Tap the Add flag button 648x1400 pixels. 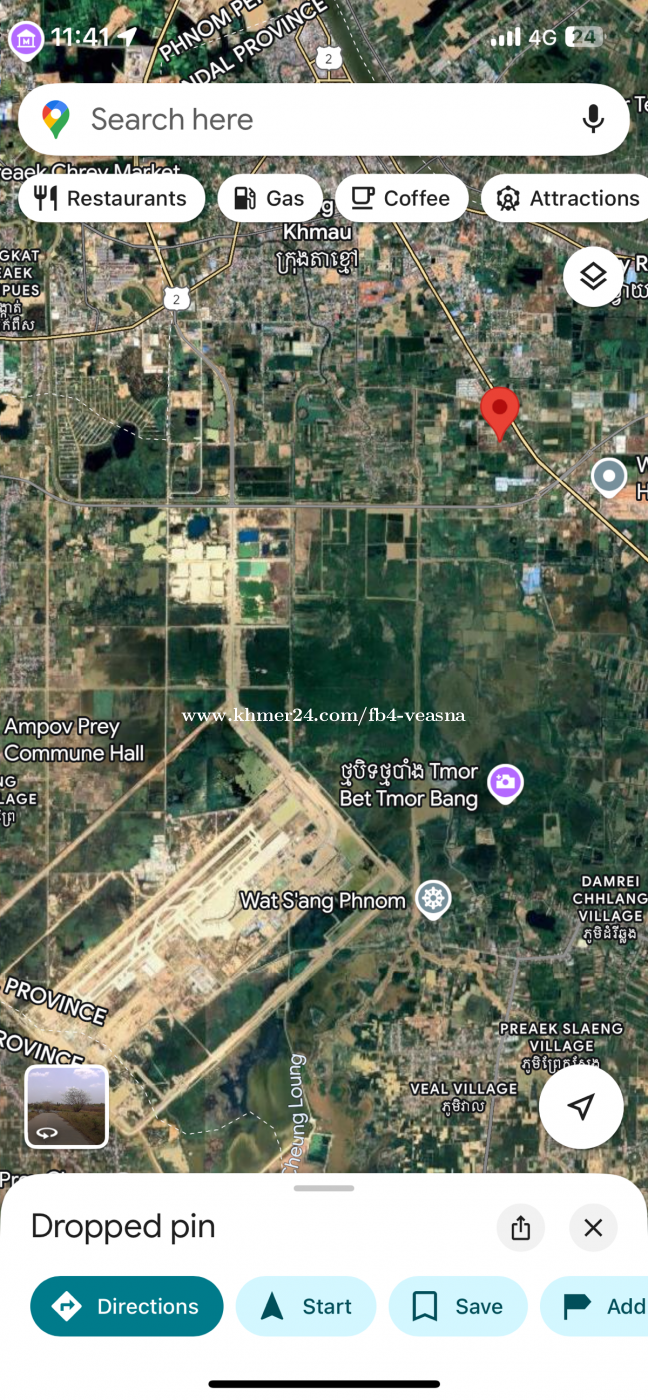click(594, 1306)
